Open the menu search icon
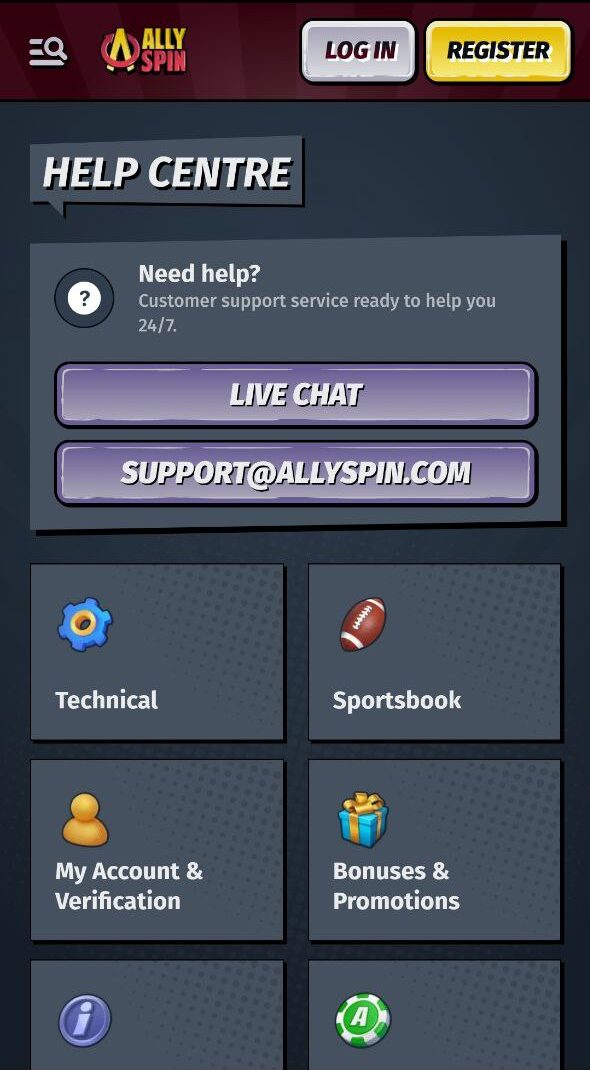This screenshot has width=590, height=1070. tap(48, 51)
